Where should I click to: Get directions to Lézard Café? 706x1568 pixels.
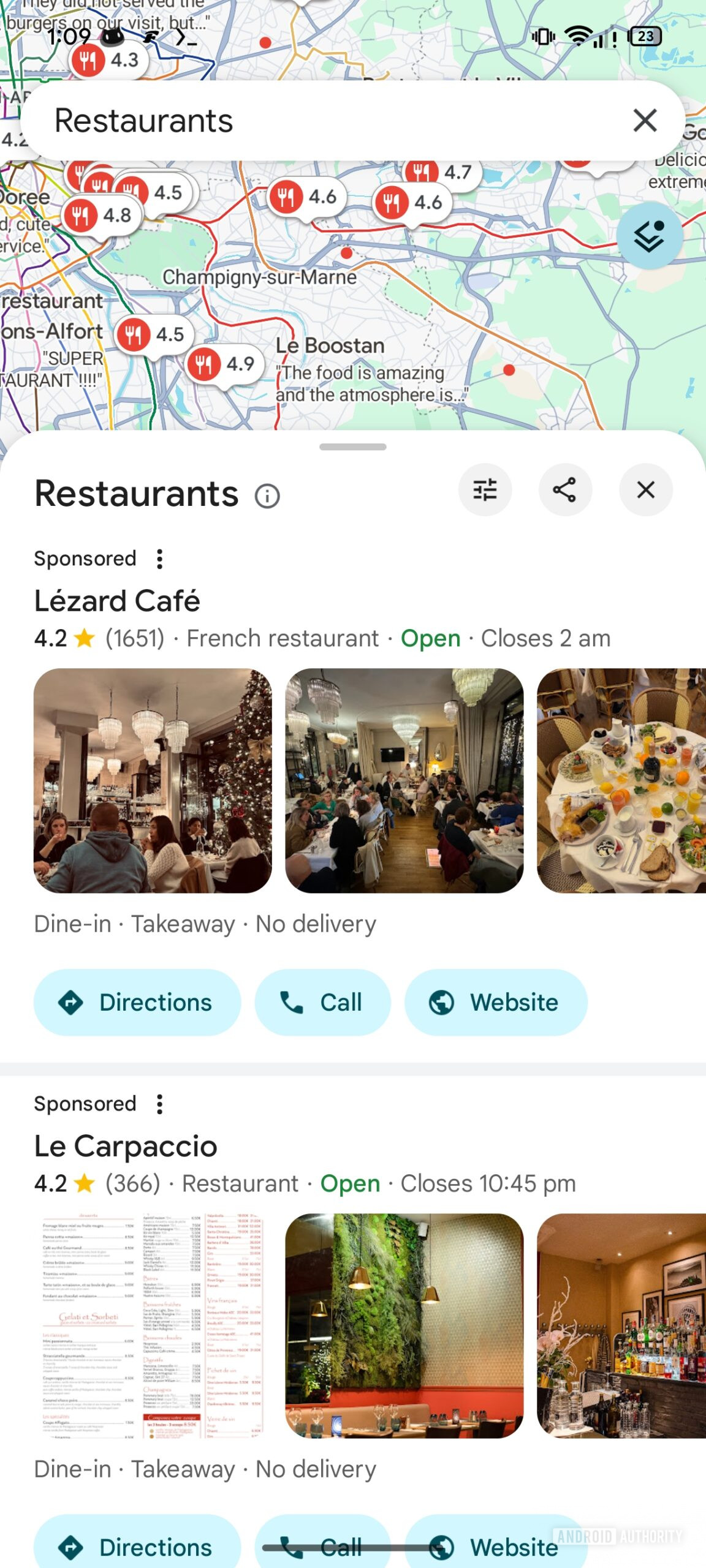click(x=137, y=1003)
